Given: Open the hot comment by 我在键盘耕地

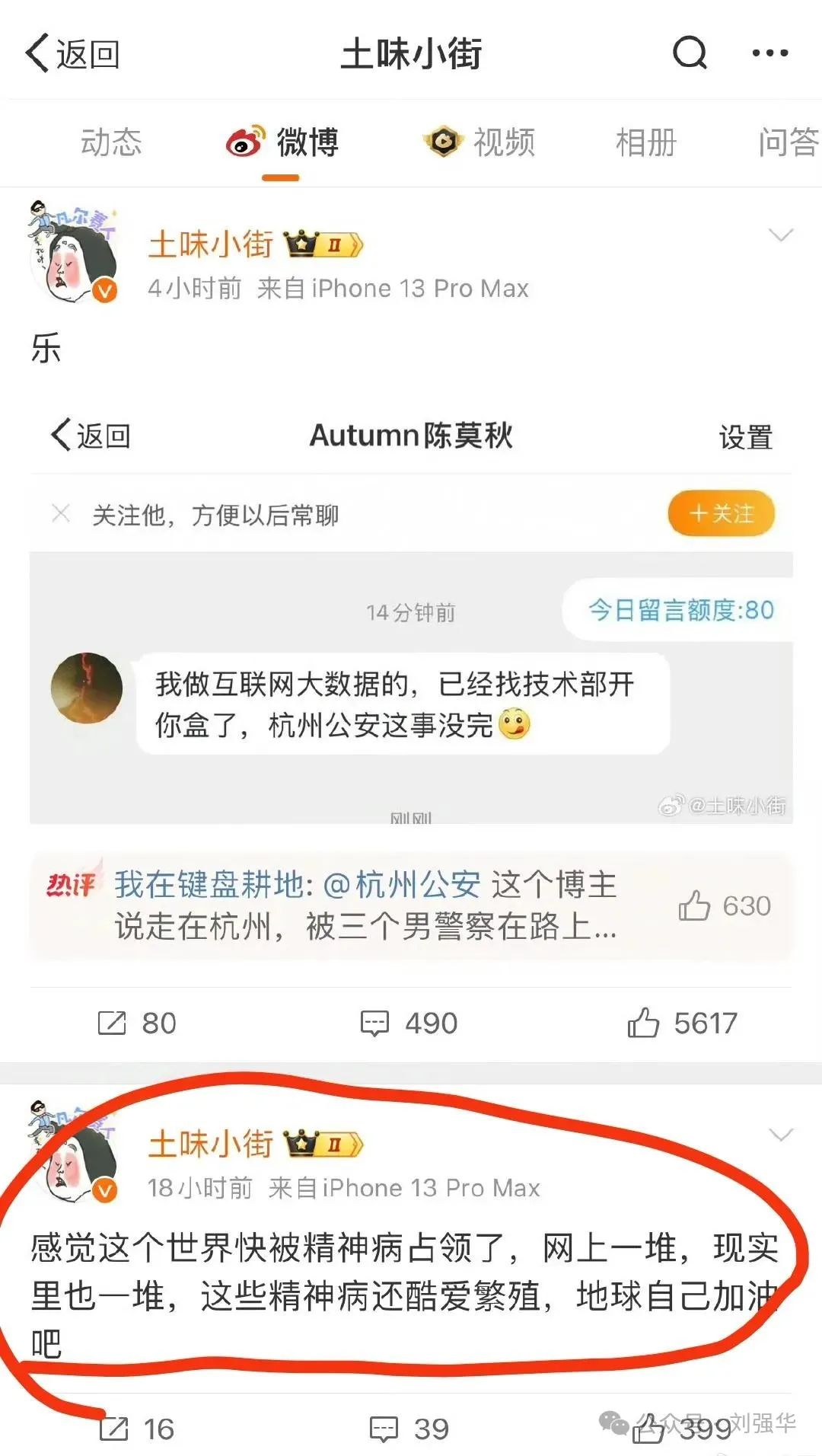Looking at the screenshot, I should coord(365,905).
